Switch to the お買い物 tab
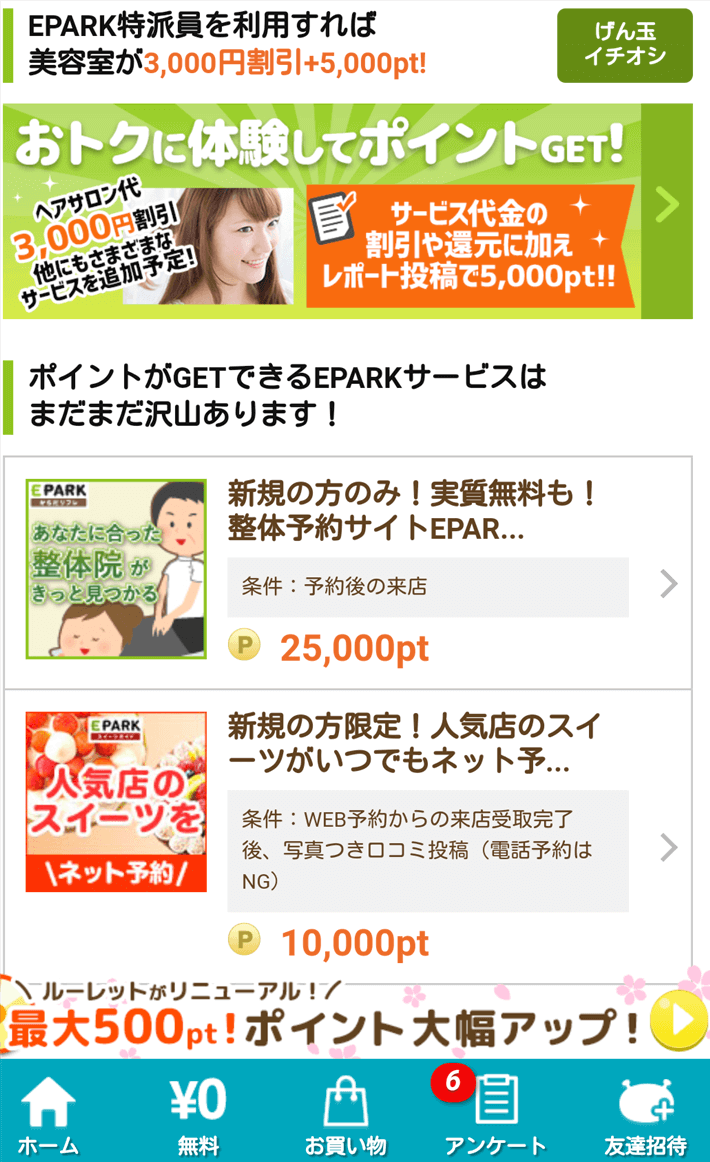The height and width of the screenshot is (1162, 710). (346, 1112)
